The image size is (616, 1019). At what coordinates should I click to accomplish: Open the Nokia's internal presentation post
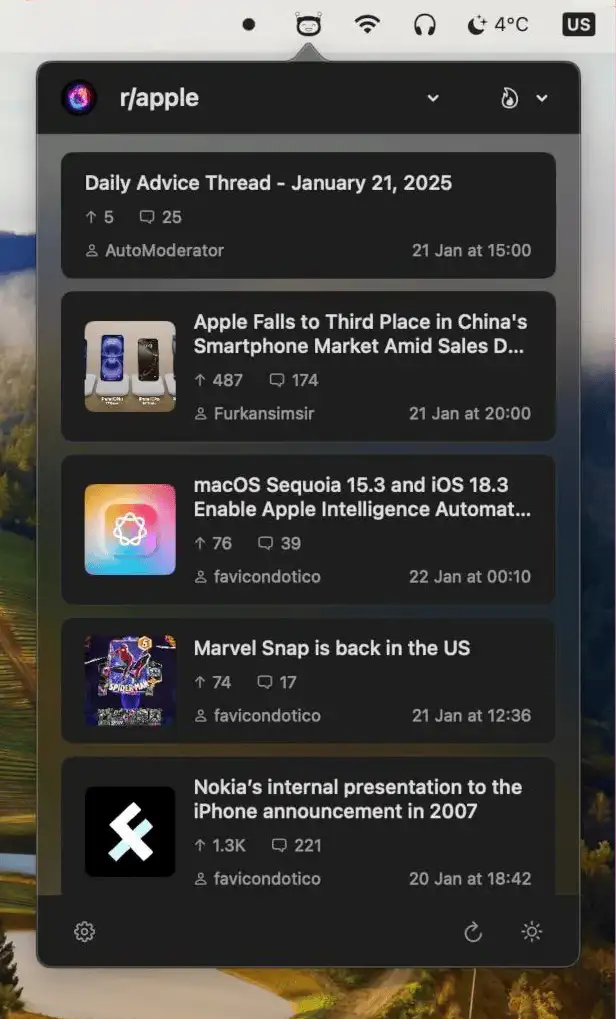pos(309,827)
